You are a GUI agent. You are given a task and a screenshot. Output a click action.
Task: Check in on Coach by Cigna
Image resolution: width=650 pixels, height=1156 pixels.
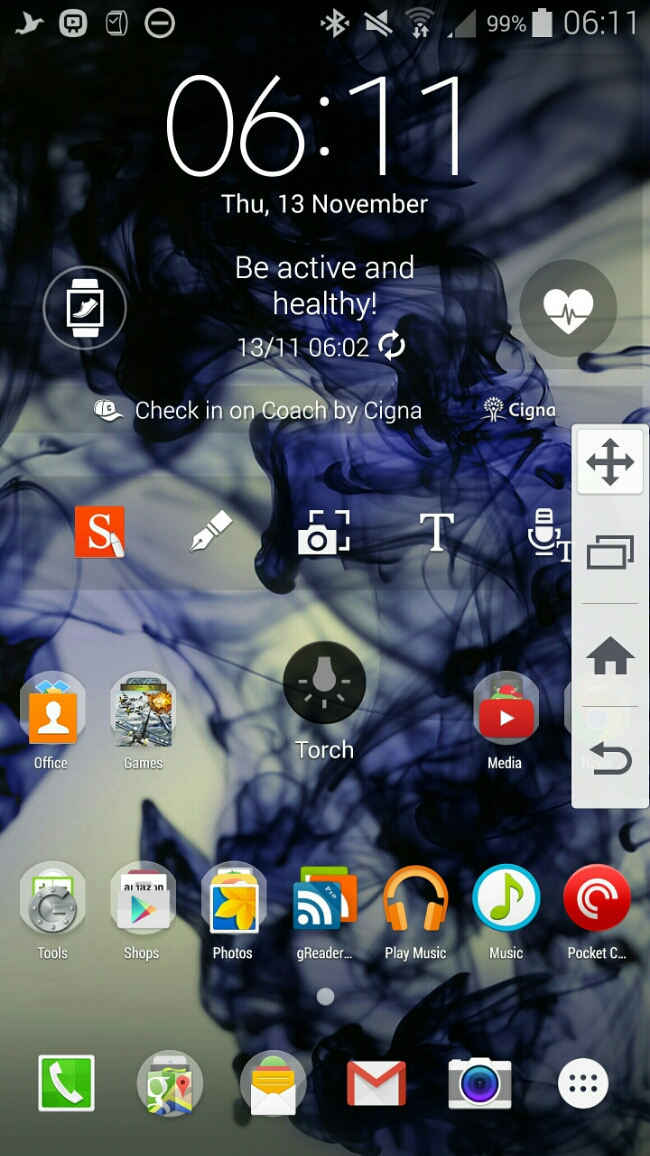coord(278,410)
